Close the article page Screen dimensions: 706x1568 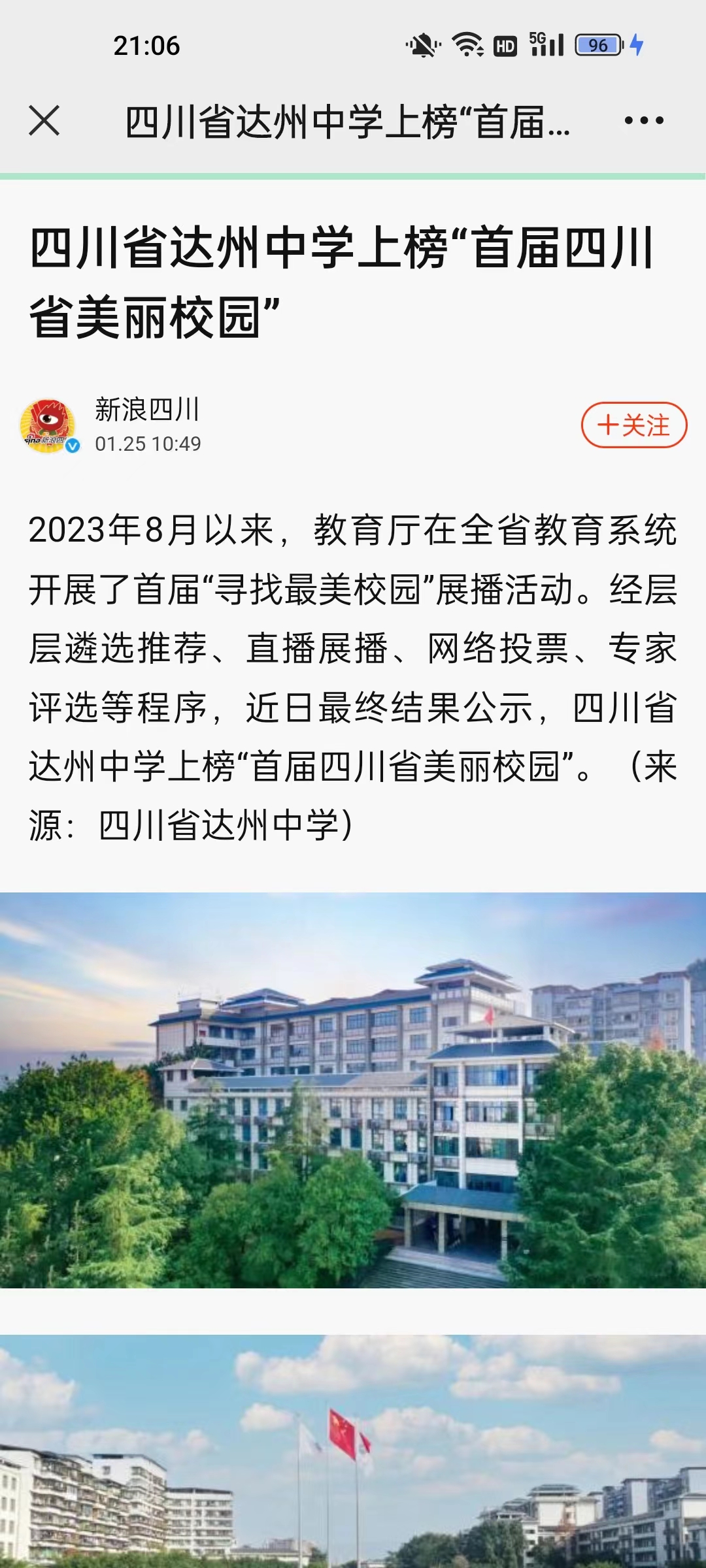[x=44, y=121]
